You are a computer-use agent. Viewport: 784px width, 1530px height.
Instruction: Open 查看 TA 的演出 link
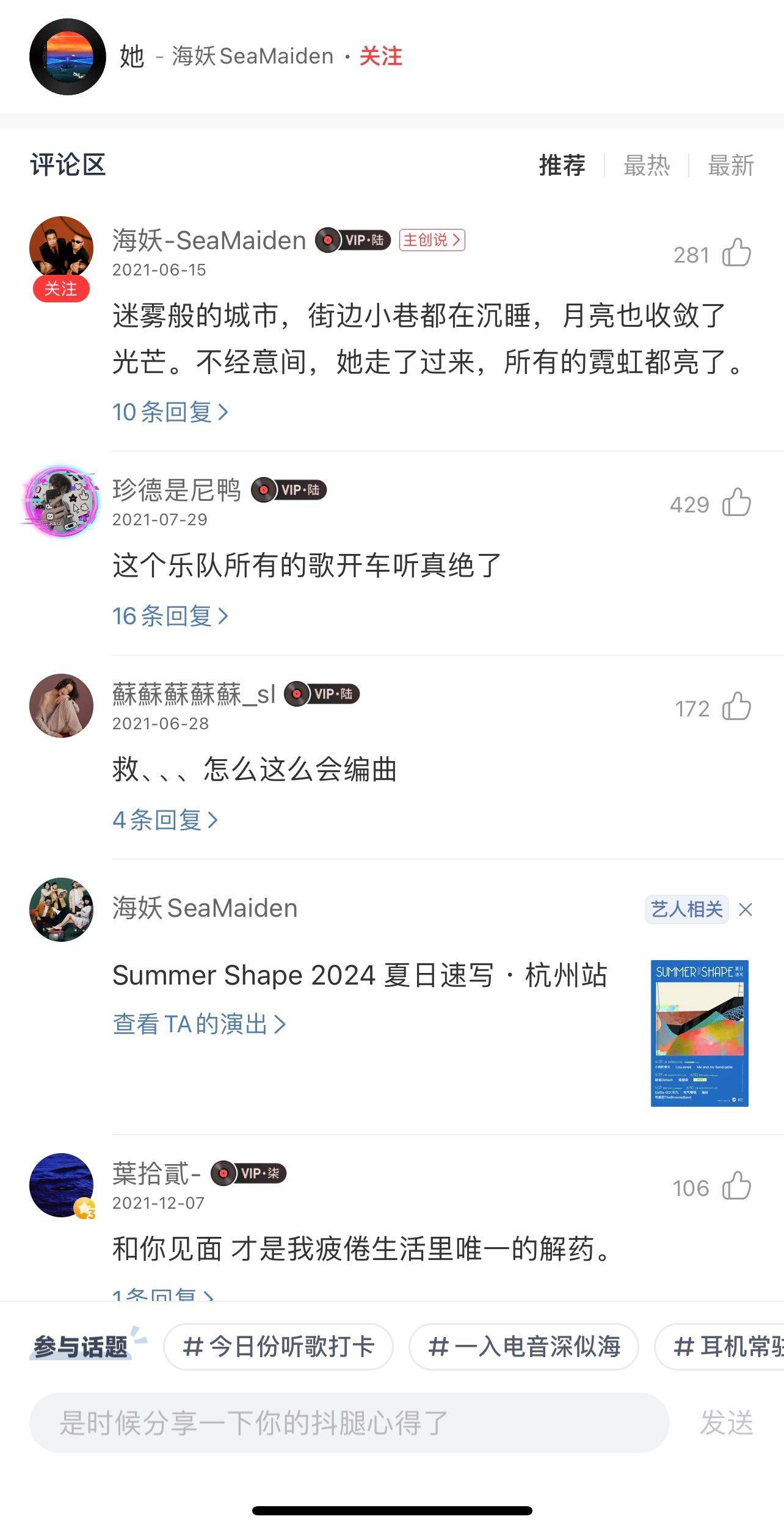point(198,1024)
